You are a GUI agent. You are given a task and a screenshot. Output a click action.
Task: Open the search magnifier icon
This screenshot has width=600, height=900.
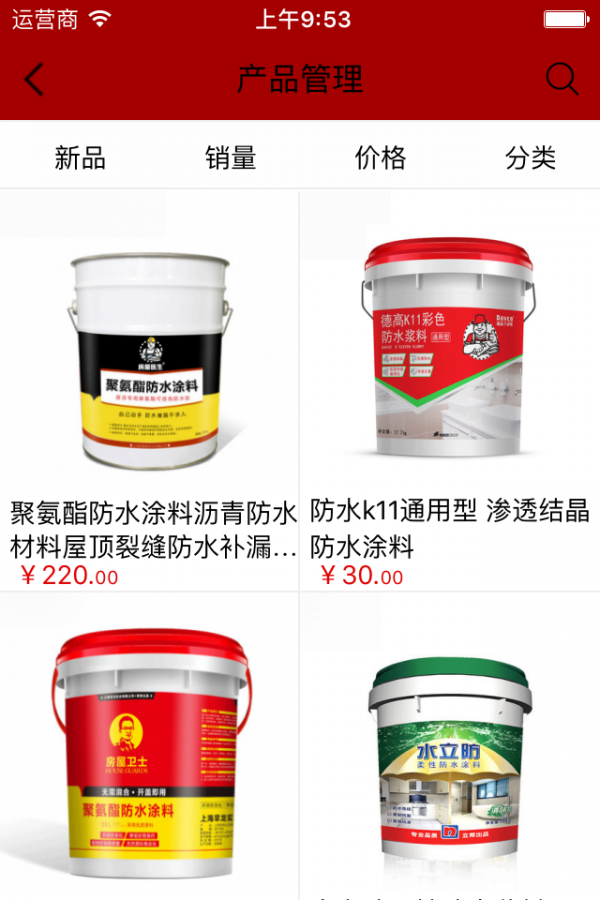[x=562, y=79]
